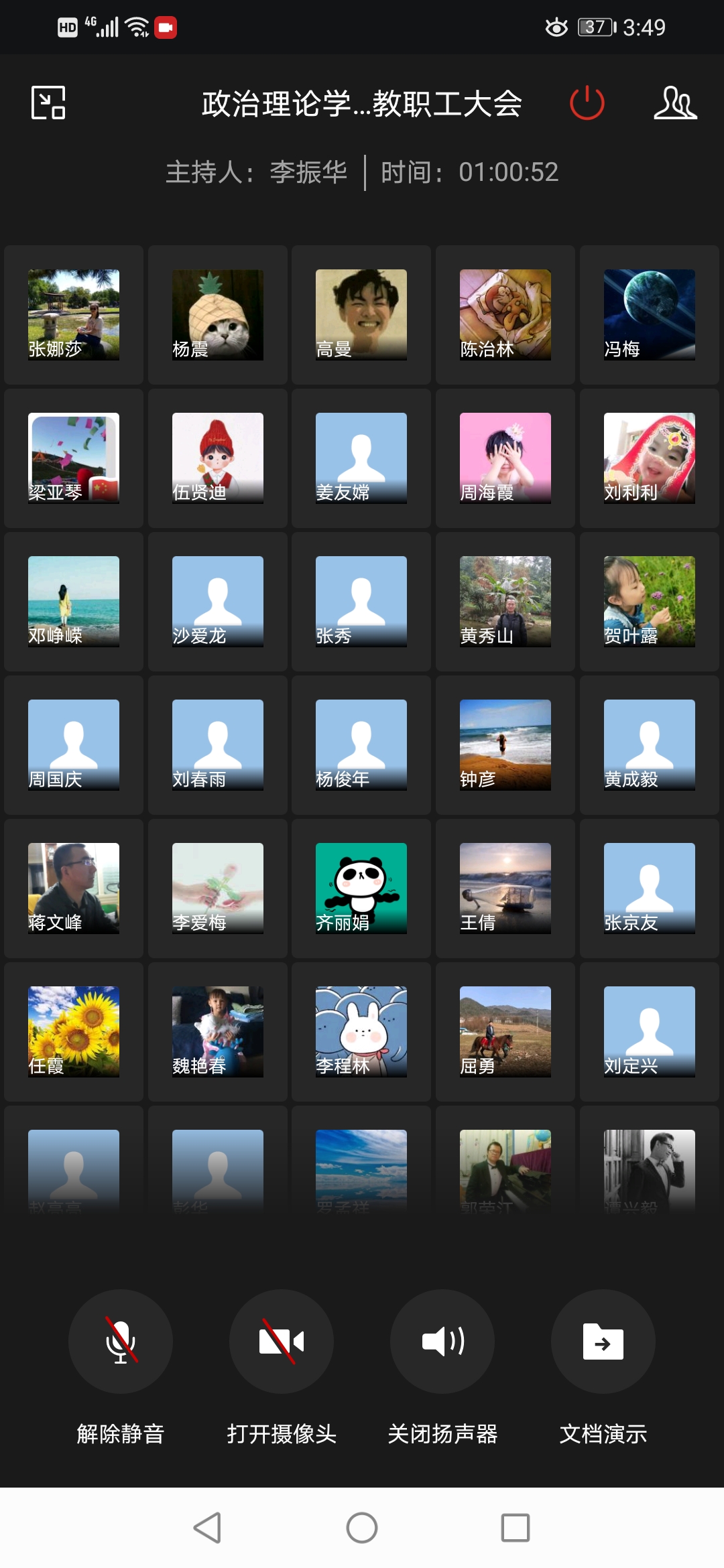Tap participant tile 蒋文峰

coord(74,889)
